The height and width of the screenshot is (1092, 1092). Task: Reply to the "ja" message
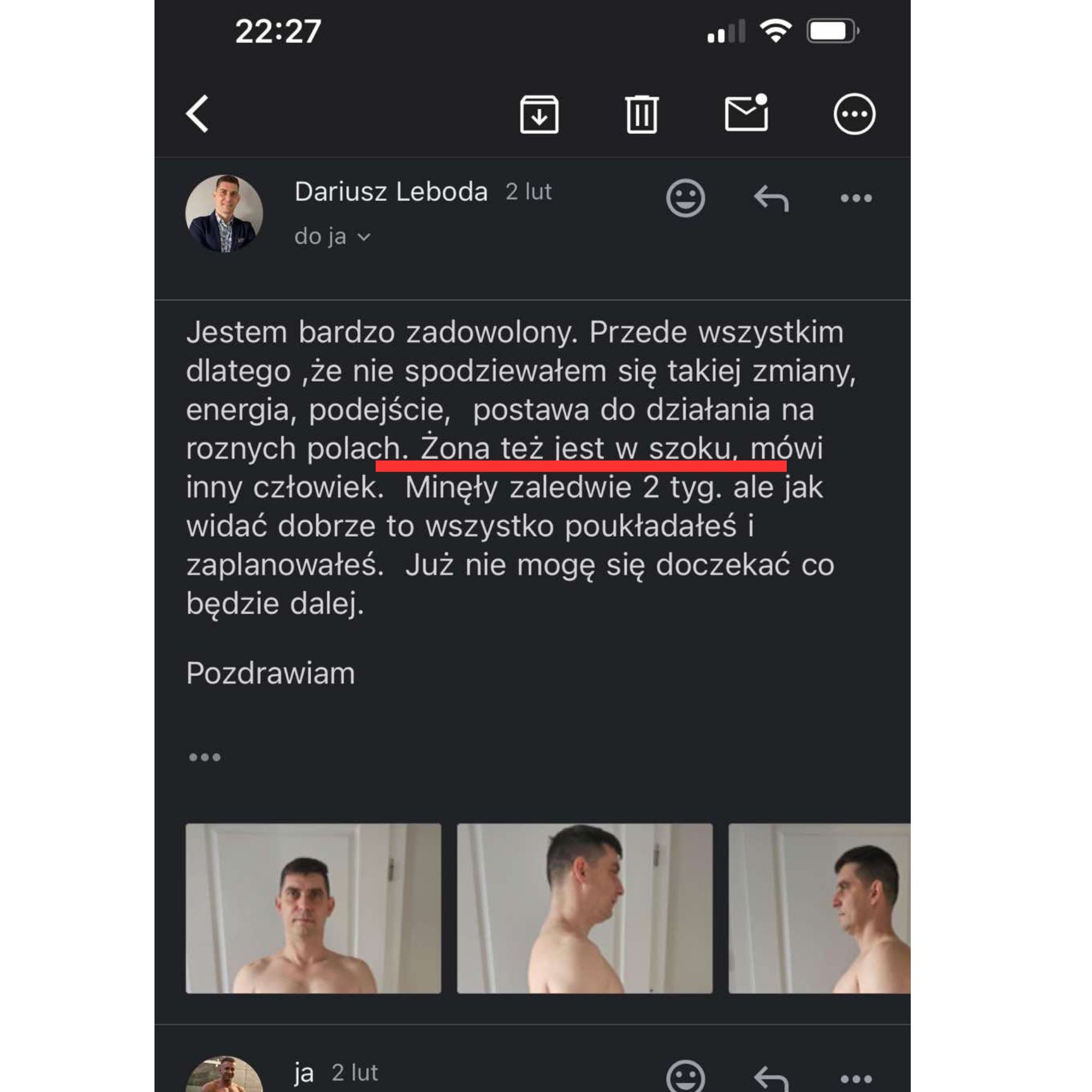[771, 1078]
